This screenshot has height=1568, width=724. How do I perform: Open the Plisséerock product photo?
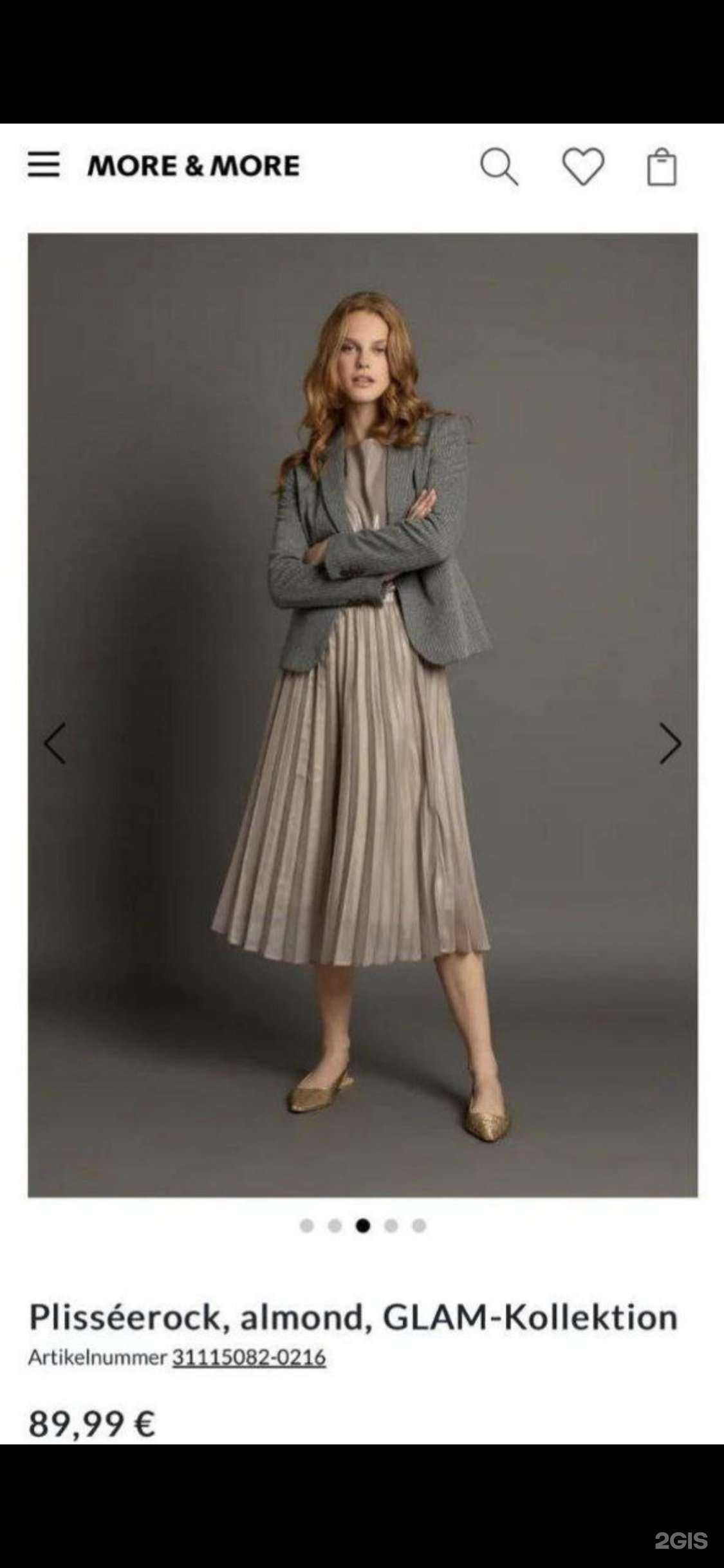(x=362, y=714)
